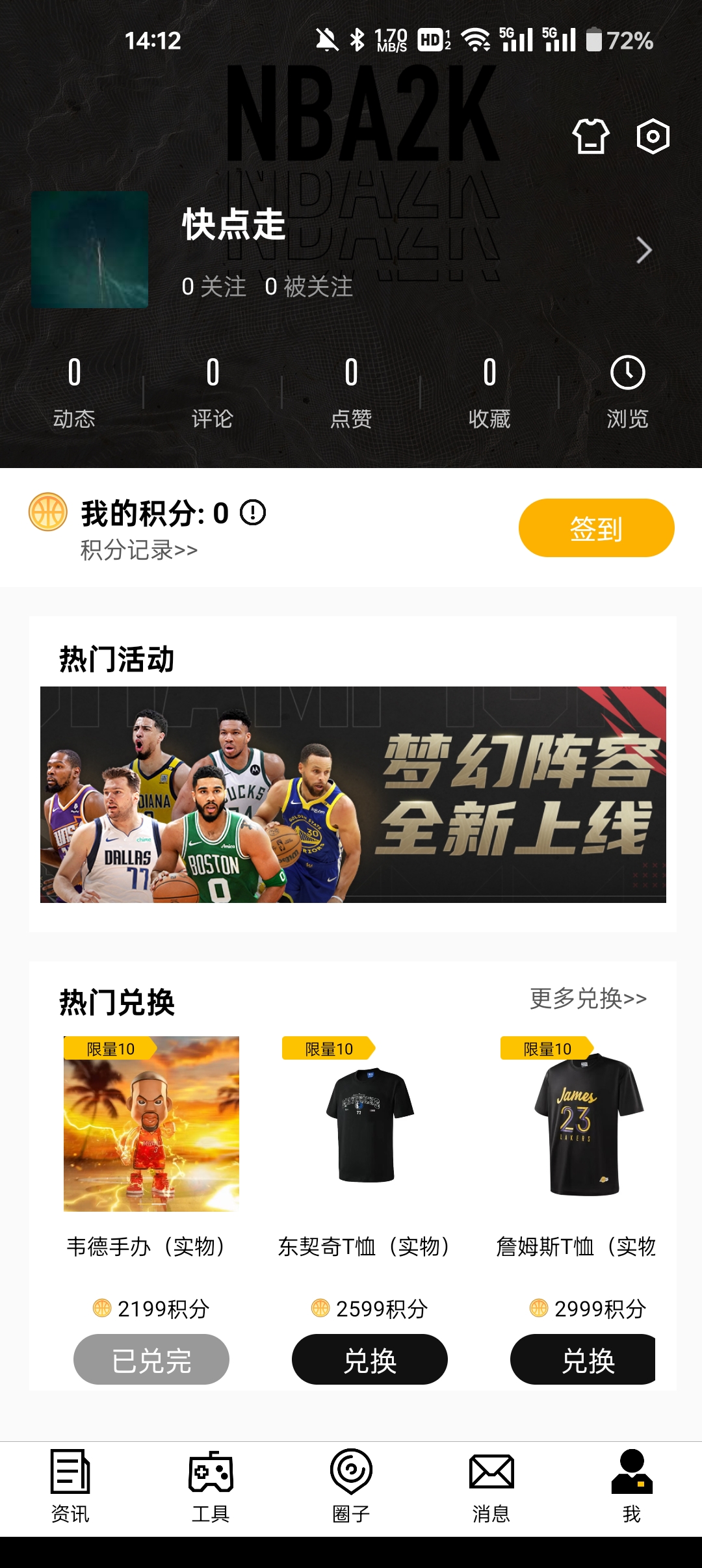Open 积分记录>> link
This screenshot has height=1568, width=702.
(136, 550)
